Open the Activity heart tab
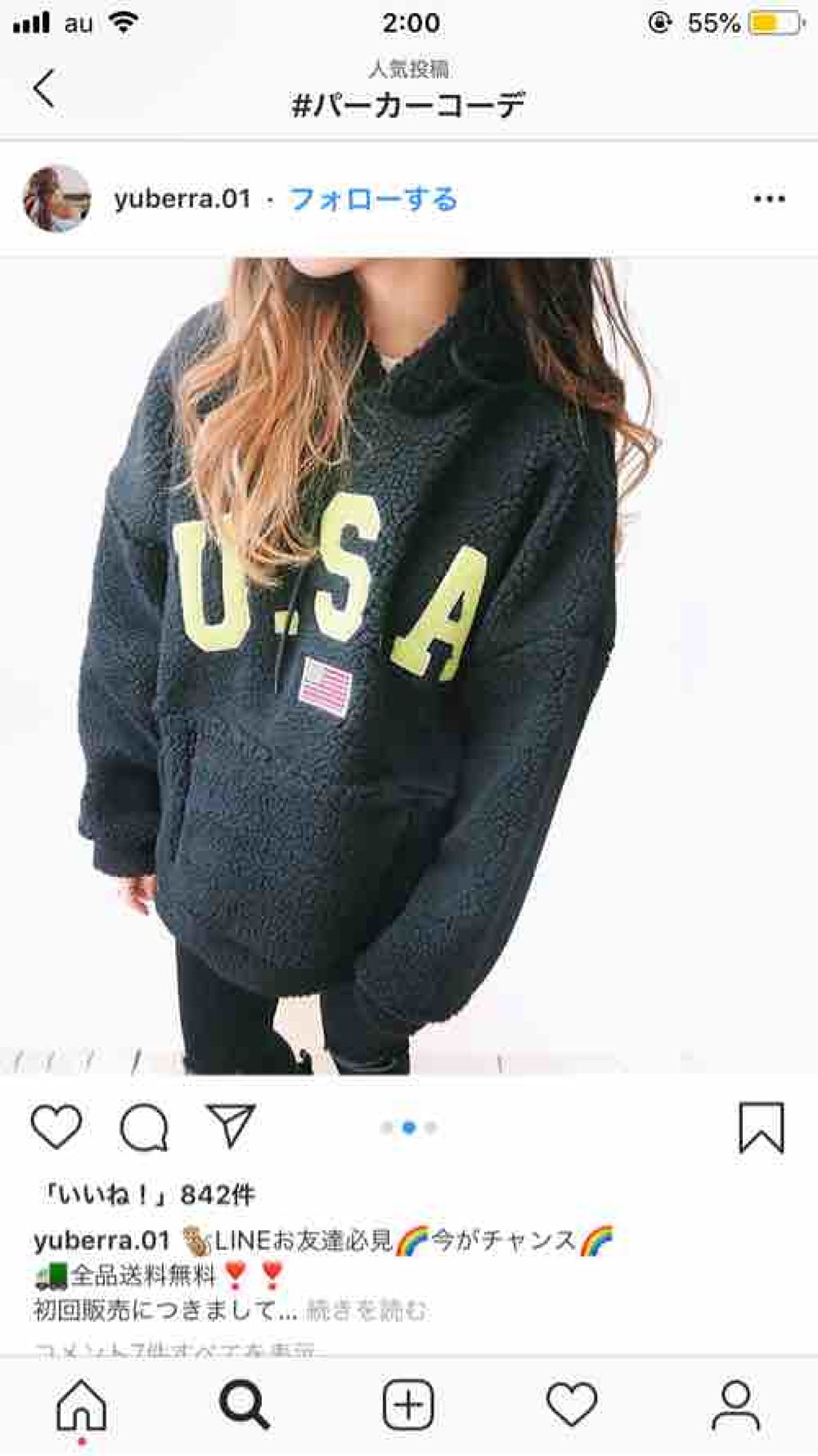818x1456 pixels. tap(572, 1405)
